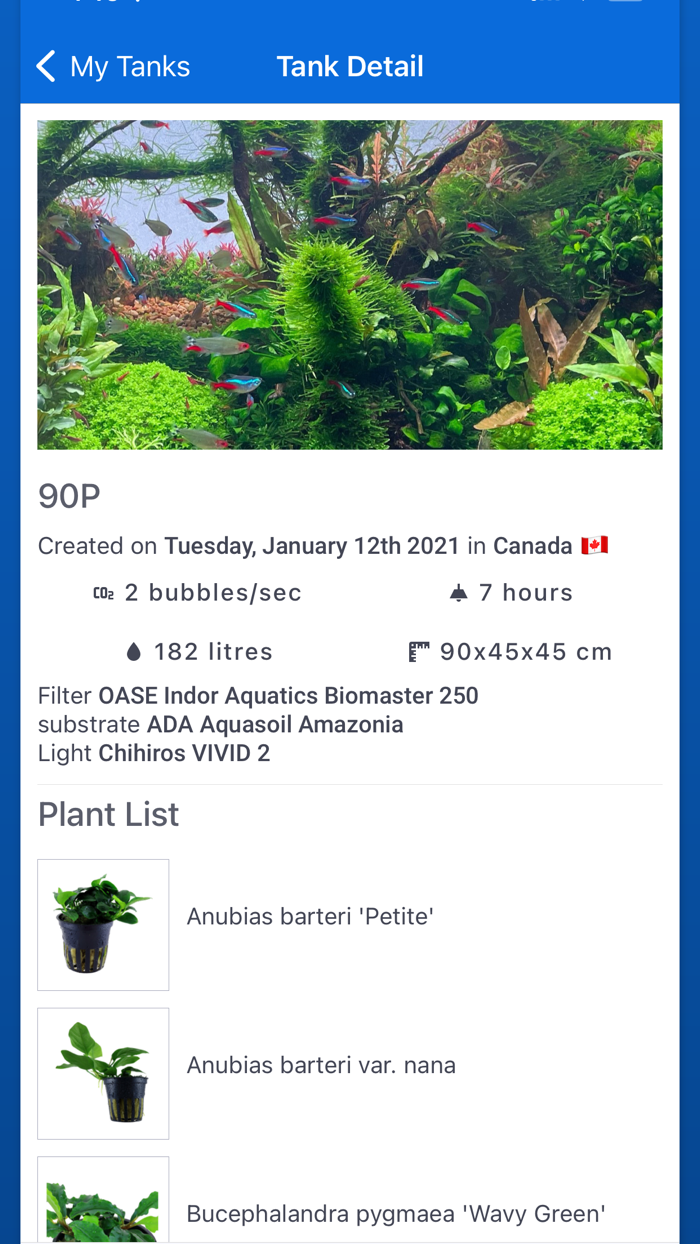Select Bucephalandra pygmaea 'Wavy Green' plant
Screen dimensions: 700x1244
pos(395,1214)
